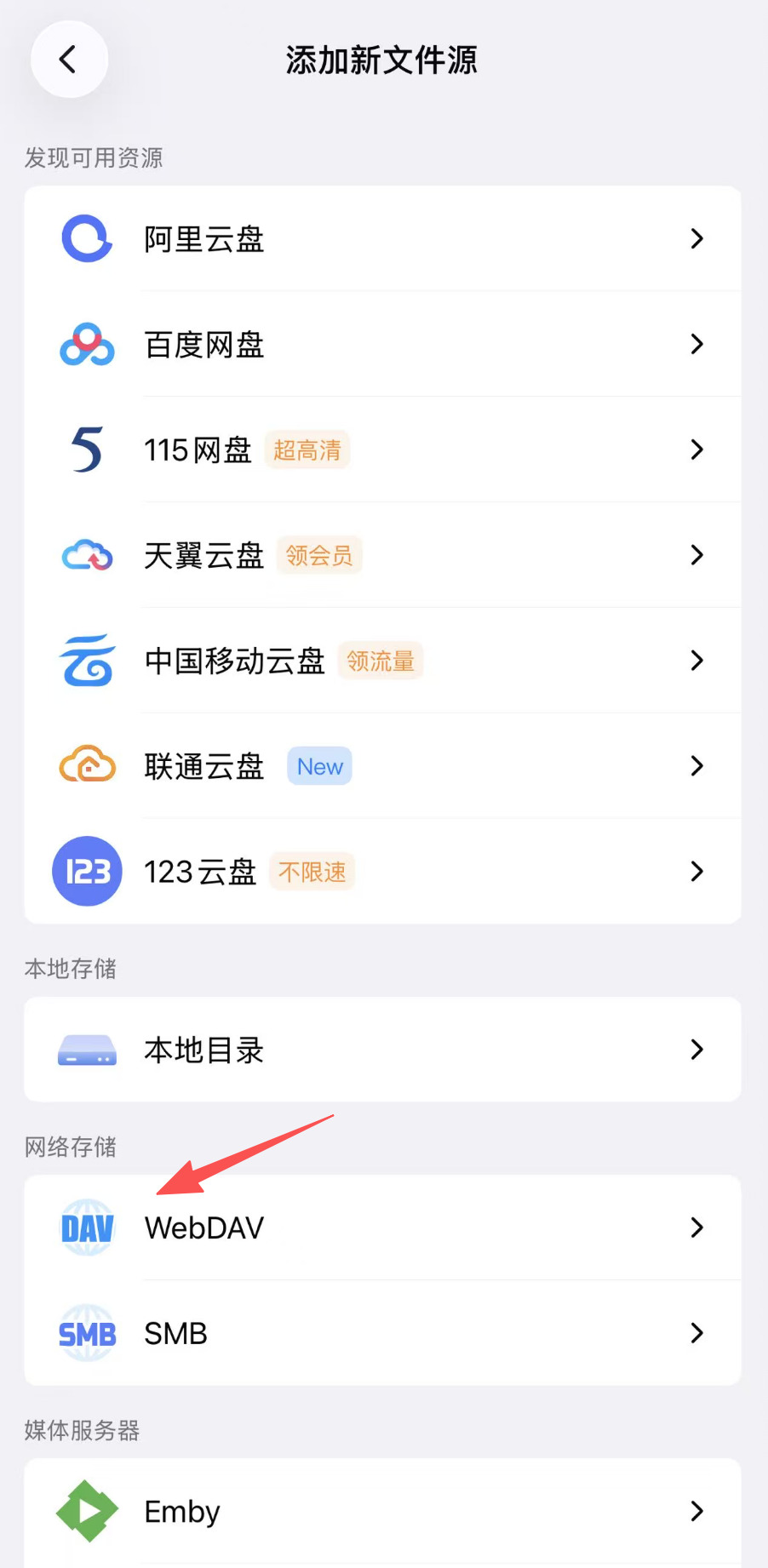
Task: Expand the 阿里云盘 entry chevron
Action: [x=696, y=238]
